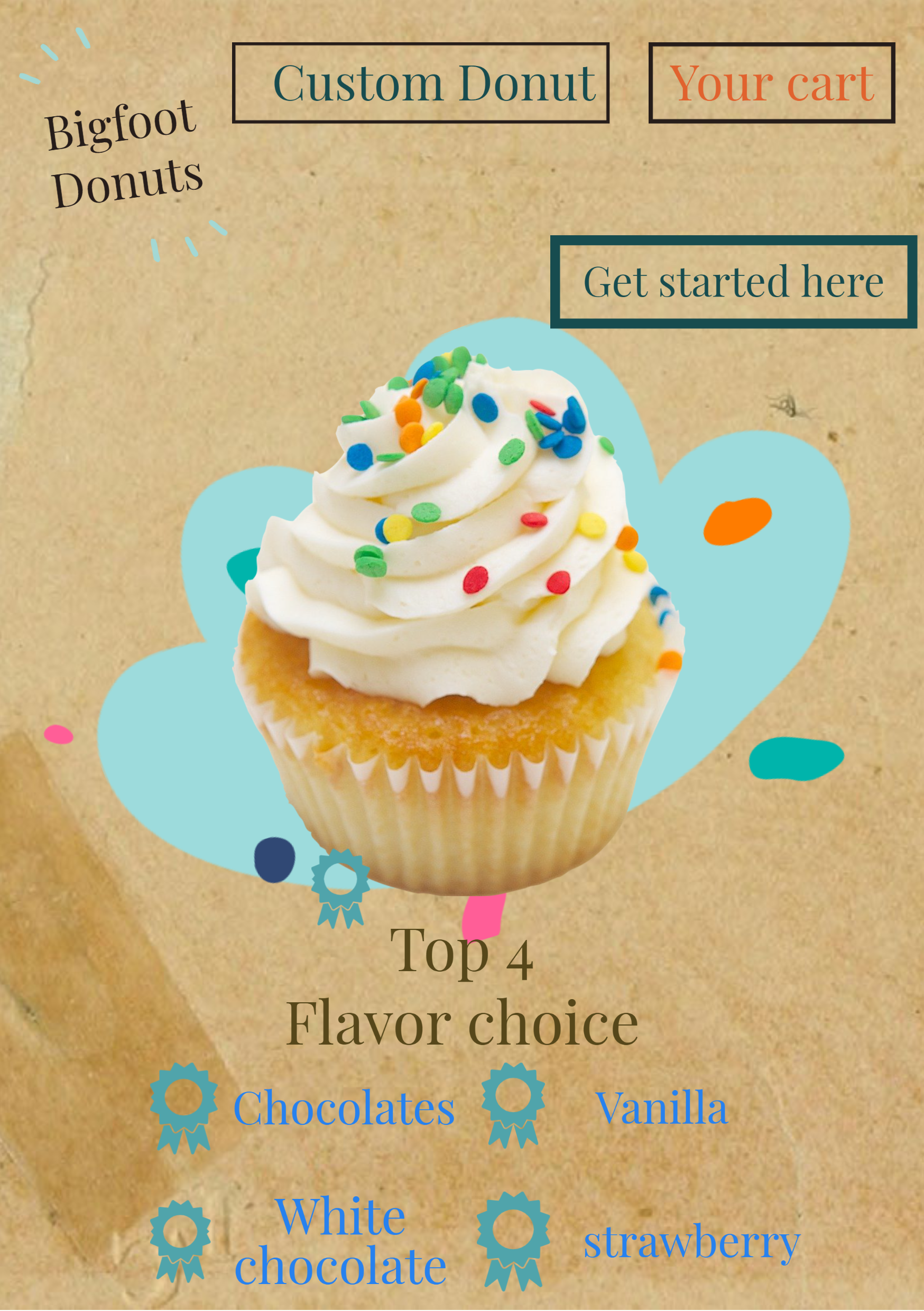
Task: Open the Custom Donut builder
Action: click(420, 84)
